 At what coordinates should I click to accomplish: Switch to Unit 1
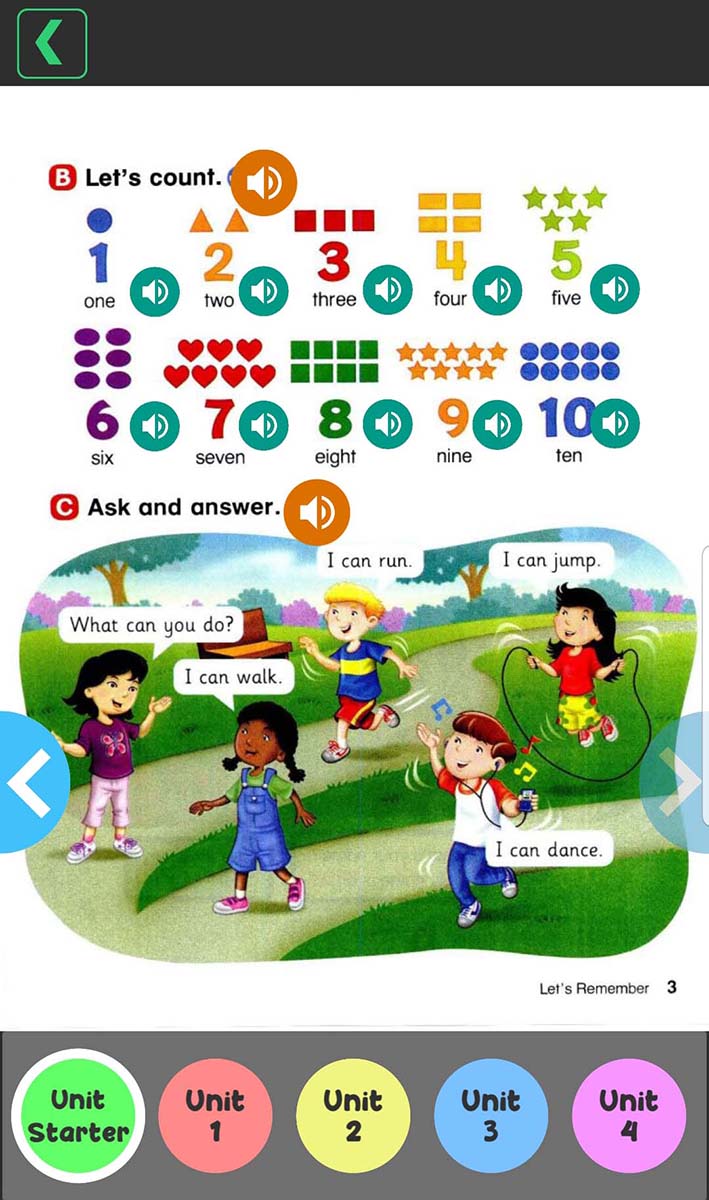point(215,1116)
